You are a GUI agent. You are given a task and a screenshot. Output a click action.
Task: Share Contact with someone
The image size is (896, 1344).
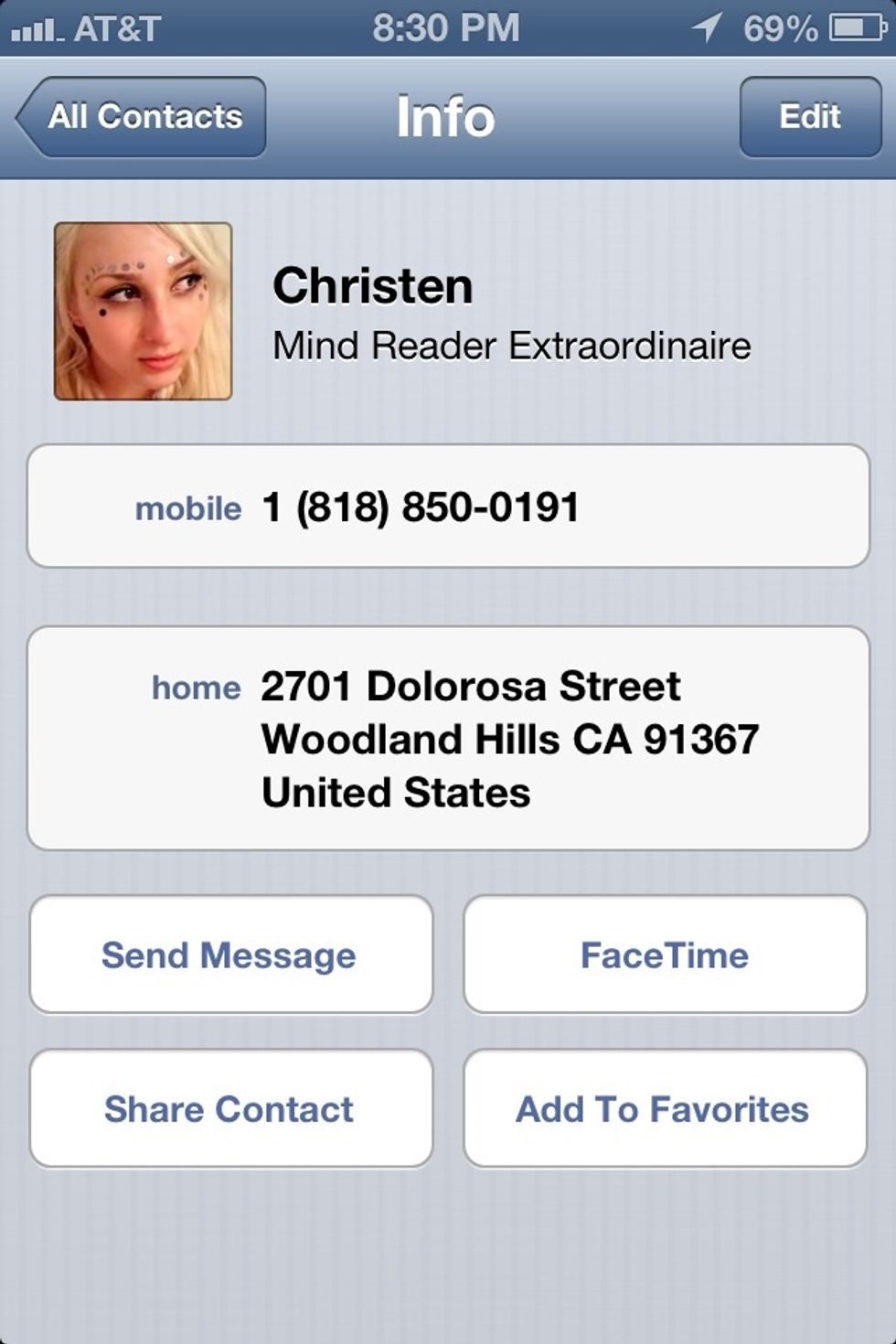(229, 1109)
